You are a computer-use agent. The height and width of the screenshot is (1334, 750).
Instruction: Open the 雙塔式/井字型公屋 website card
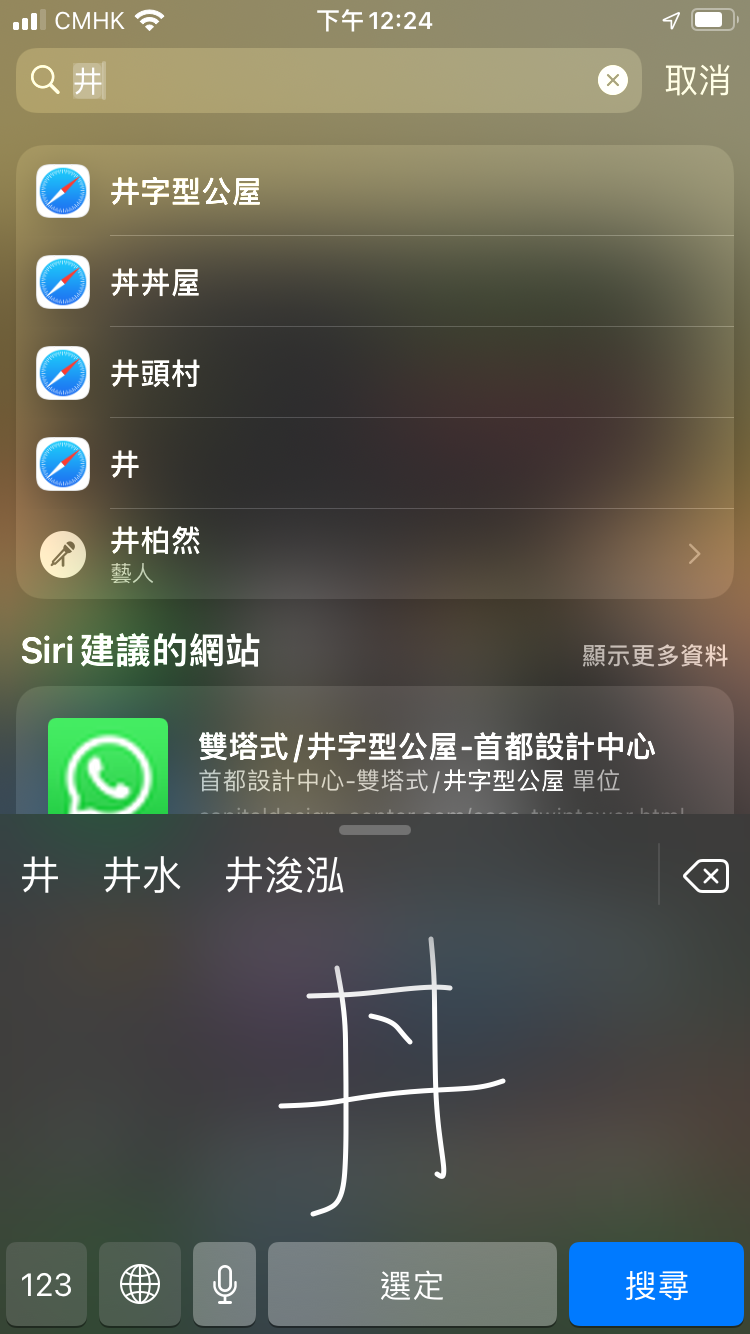pos(375,750)
